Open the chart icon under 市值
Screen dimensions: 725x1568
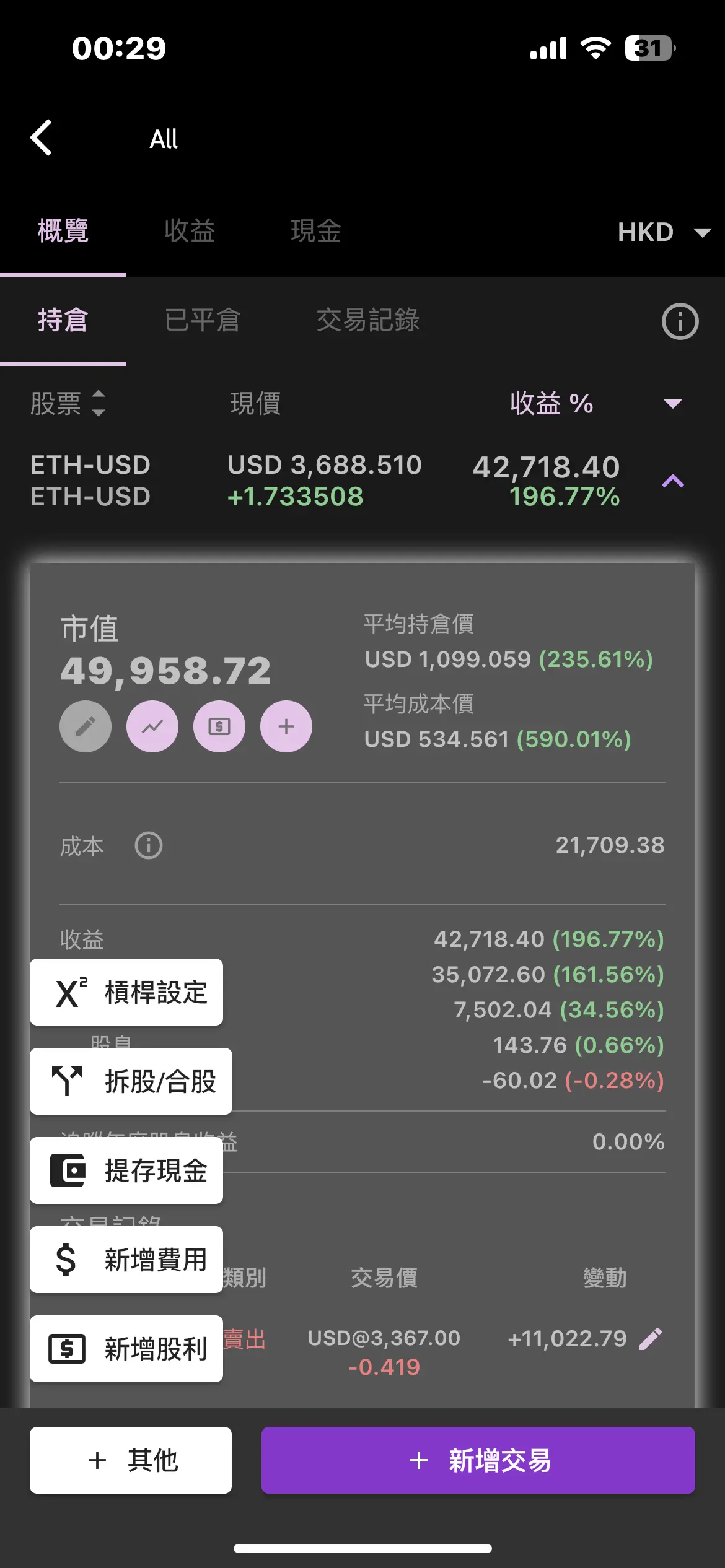click(152, 726)
